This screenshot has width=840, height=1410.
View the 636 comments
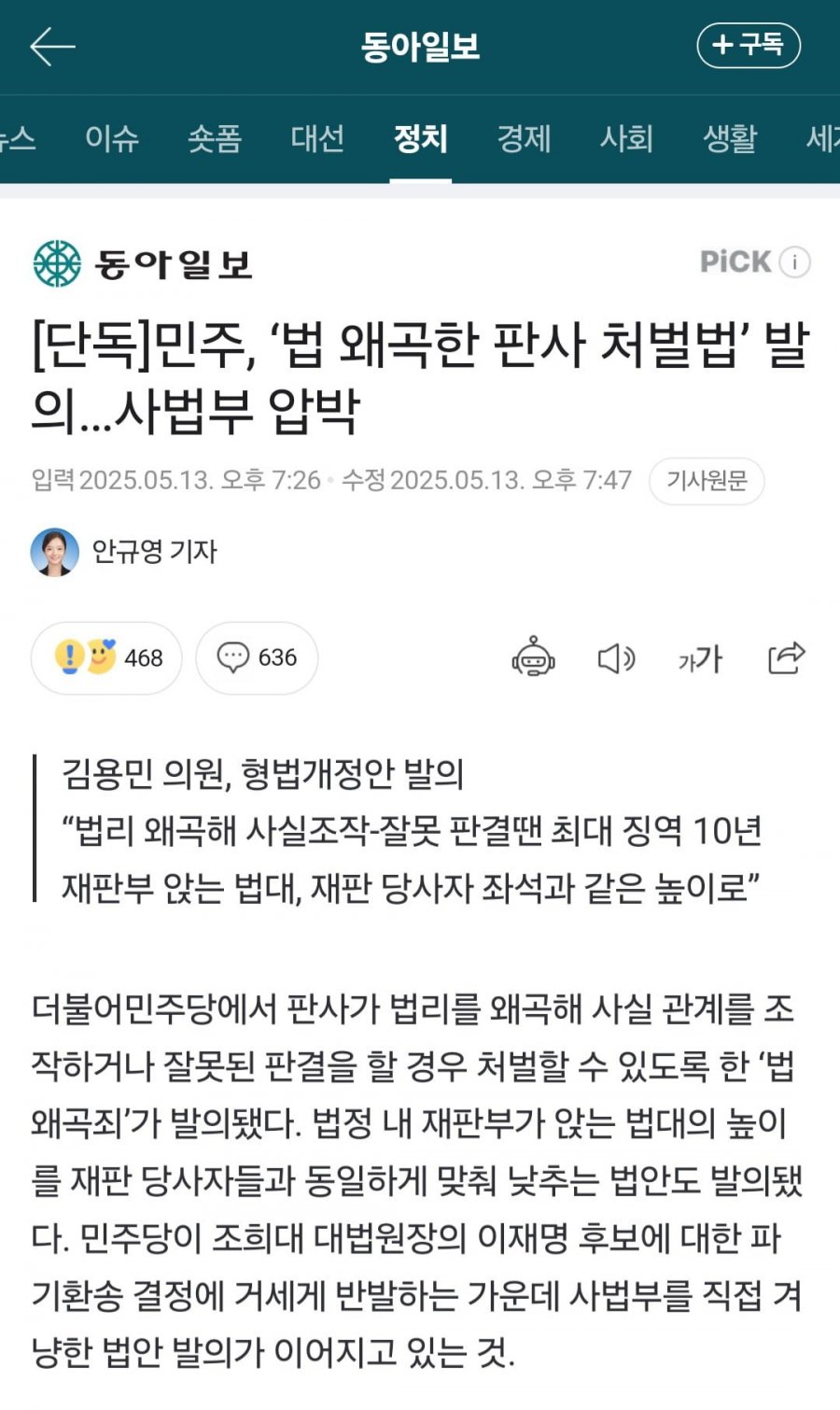tap(257, 658)
